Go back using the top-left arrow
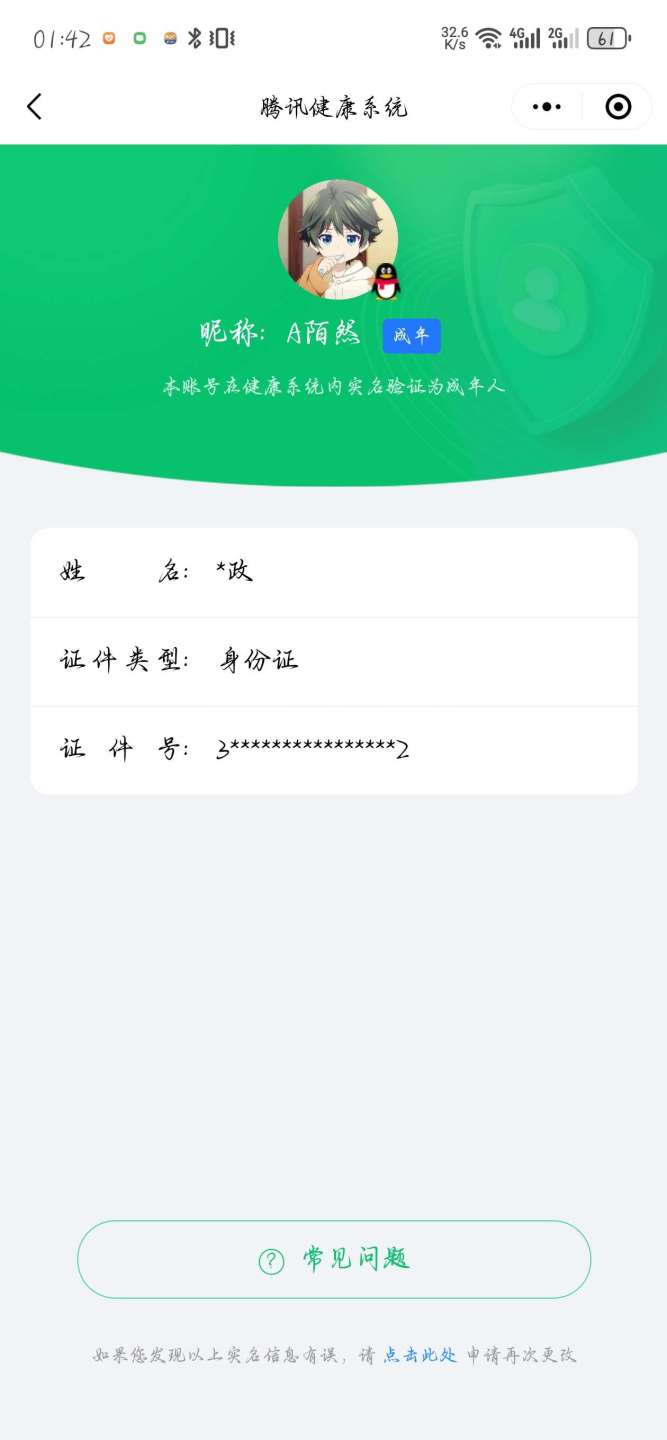Viewport: 667px width, 1440px height. [35, 107]
